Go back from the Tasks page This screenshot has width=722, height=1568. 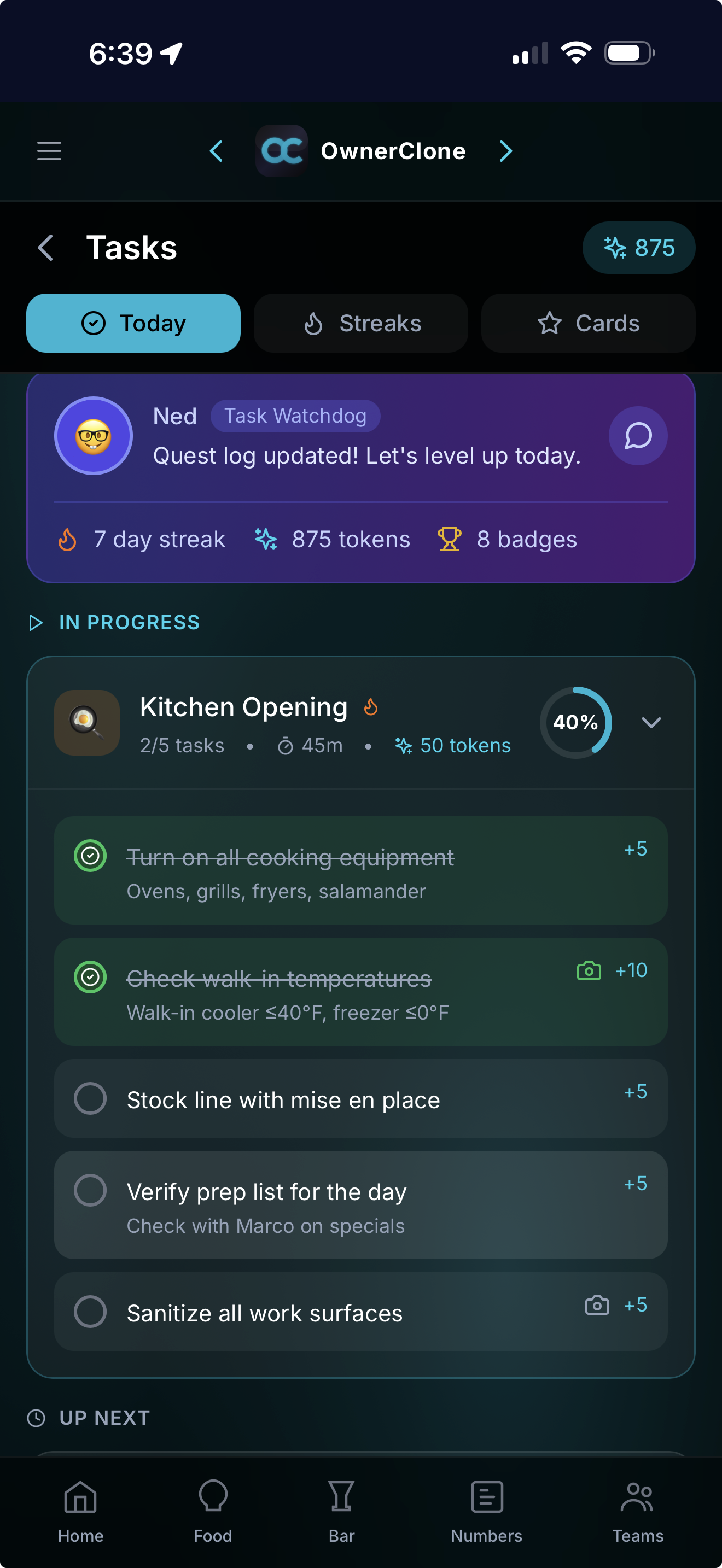(45, 248)
